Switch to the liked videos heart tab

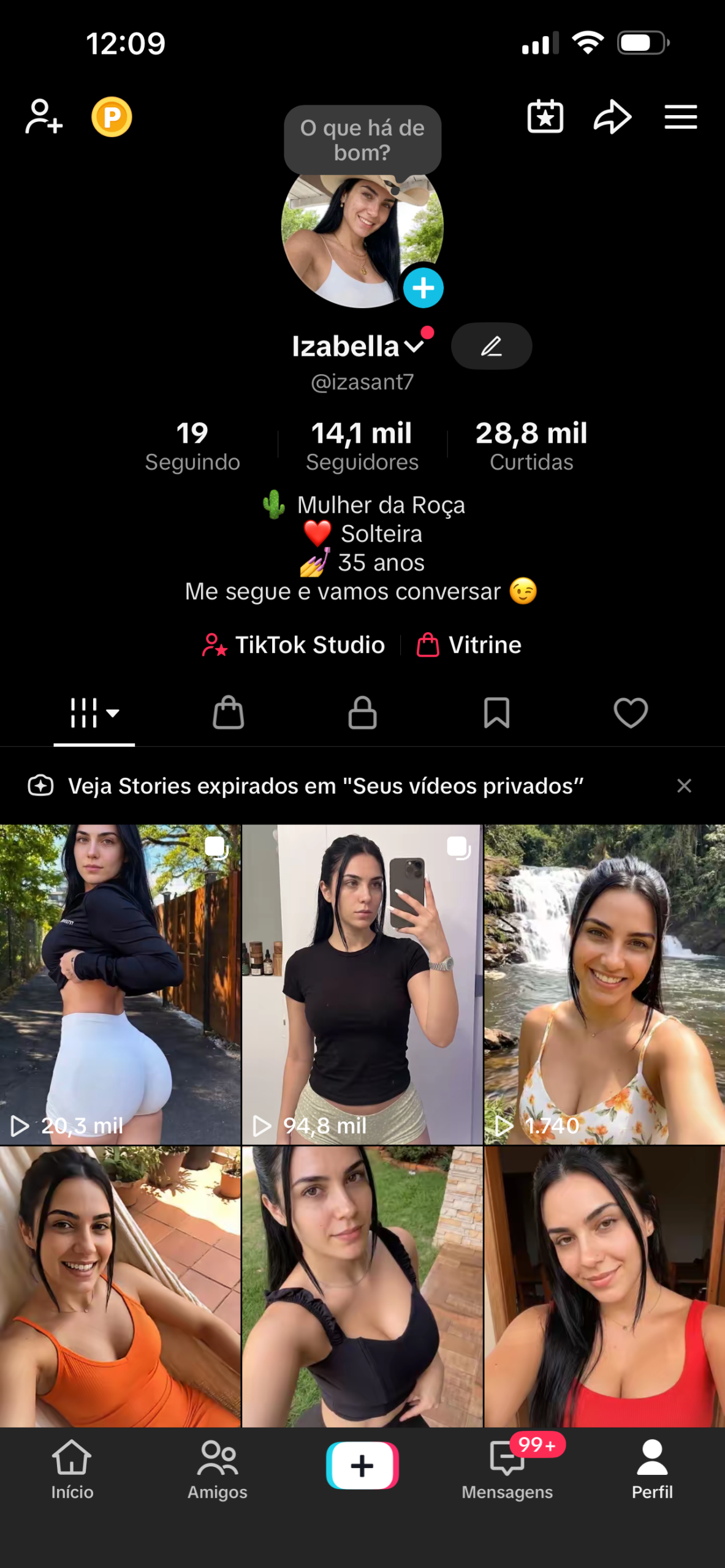631,713
